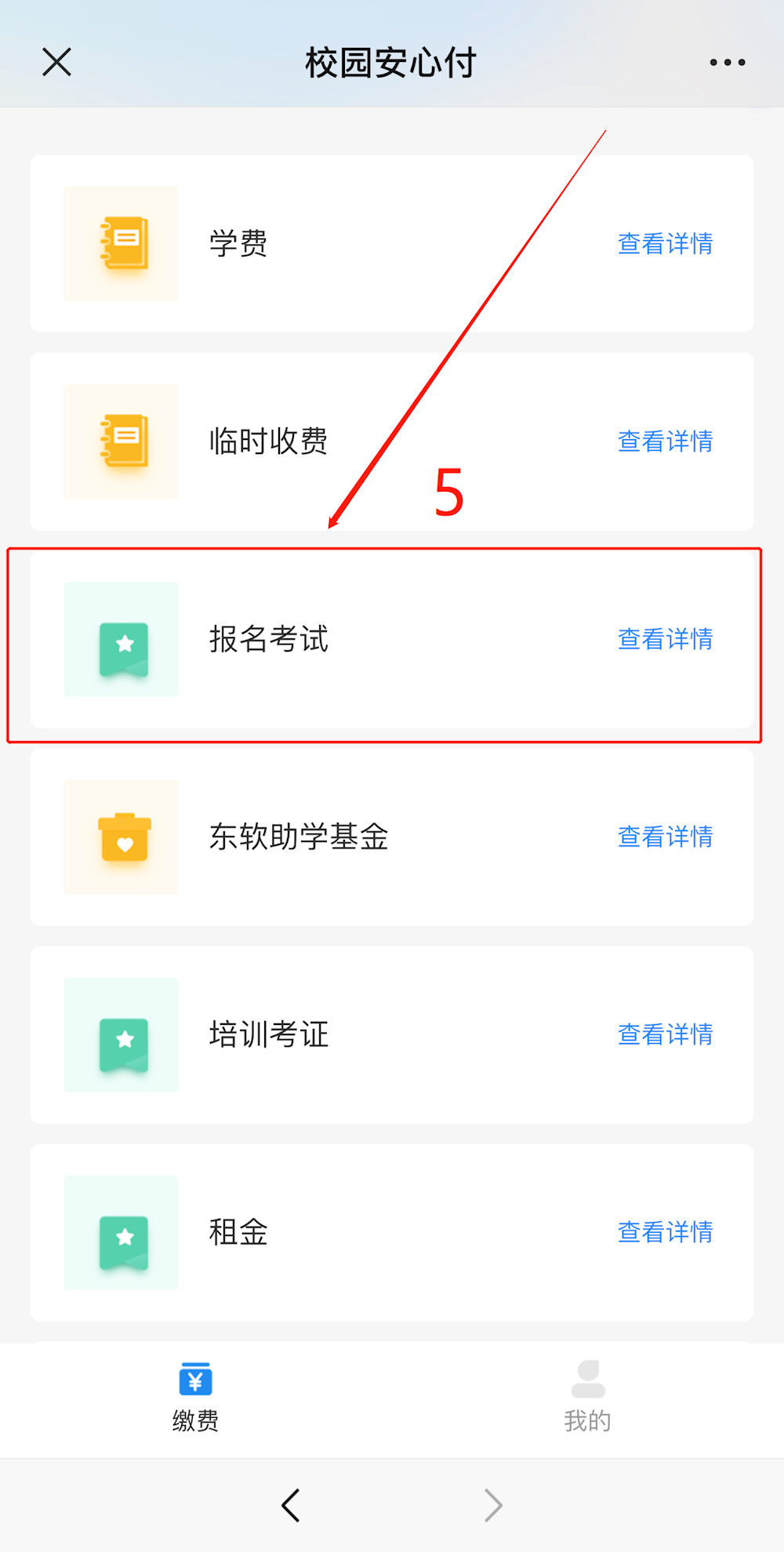
Task: Click the 临时收费 book icon
Action: click(121, 441)
